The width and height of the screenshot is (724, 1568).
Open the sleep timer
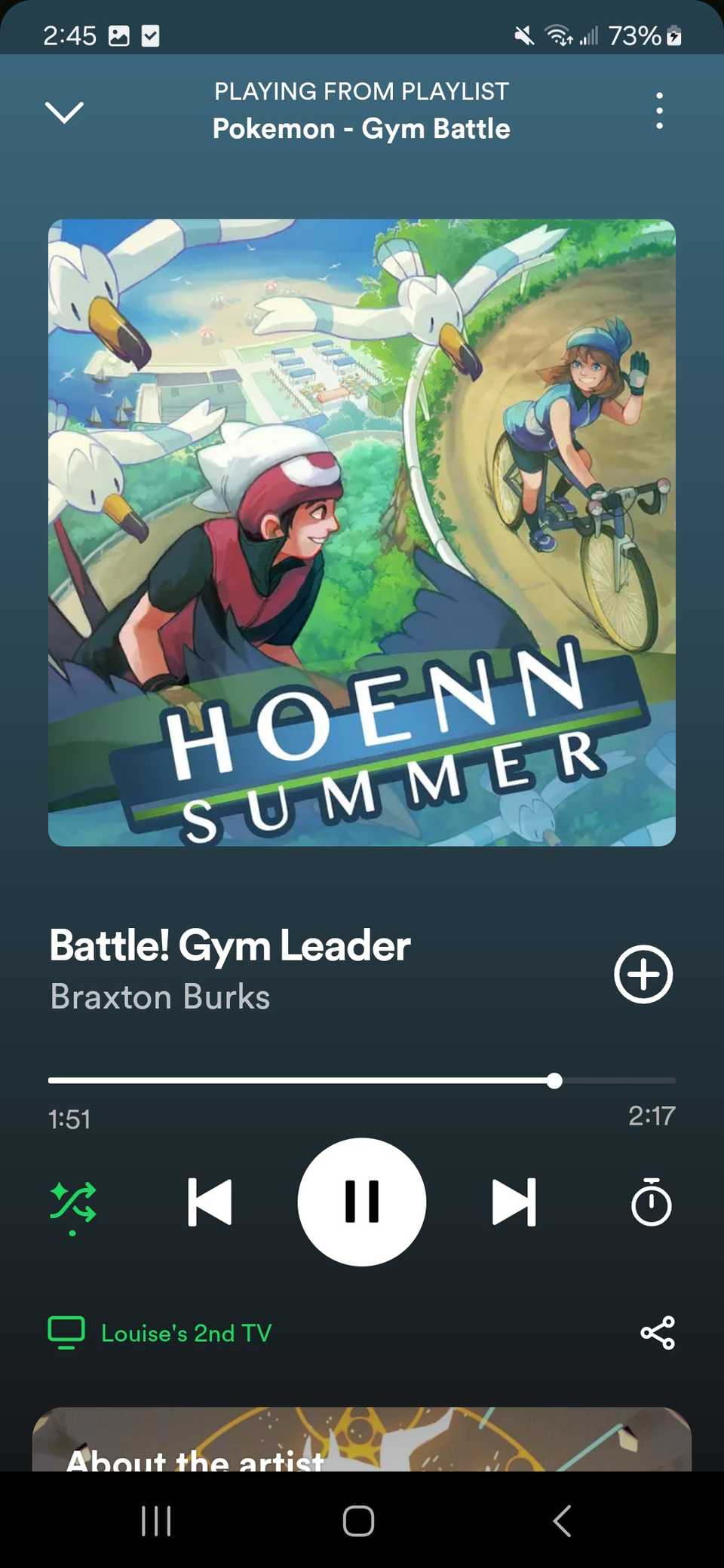click(x=651, y=1202)
